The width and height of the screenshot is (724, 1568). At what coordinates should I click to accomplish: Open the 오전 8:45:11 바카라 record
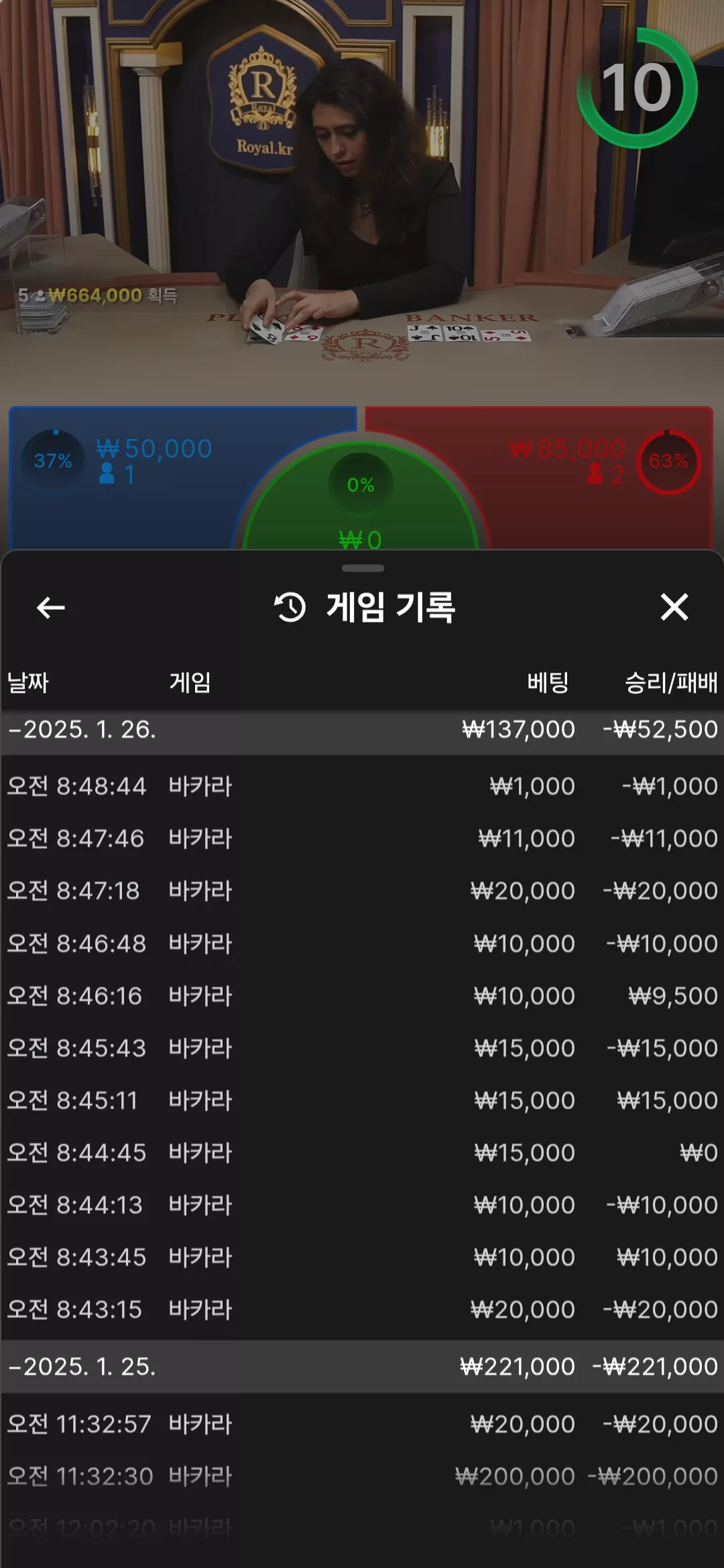[x=362, y=1100]
